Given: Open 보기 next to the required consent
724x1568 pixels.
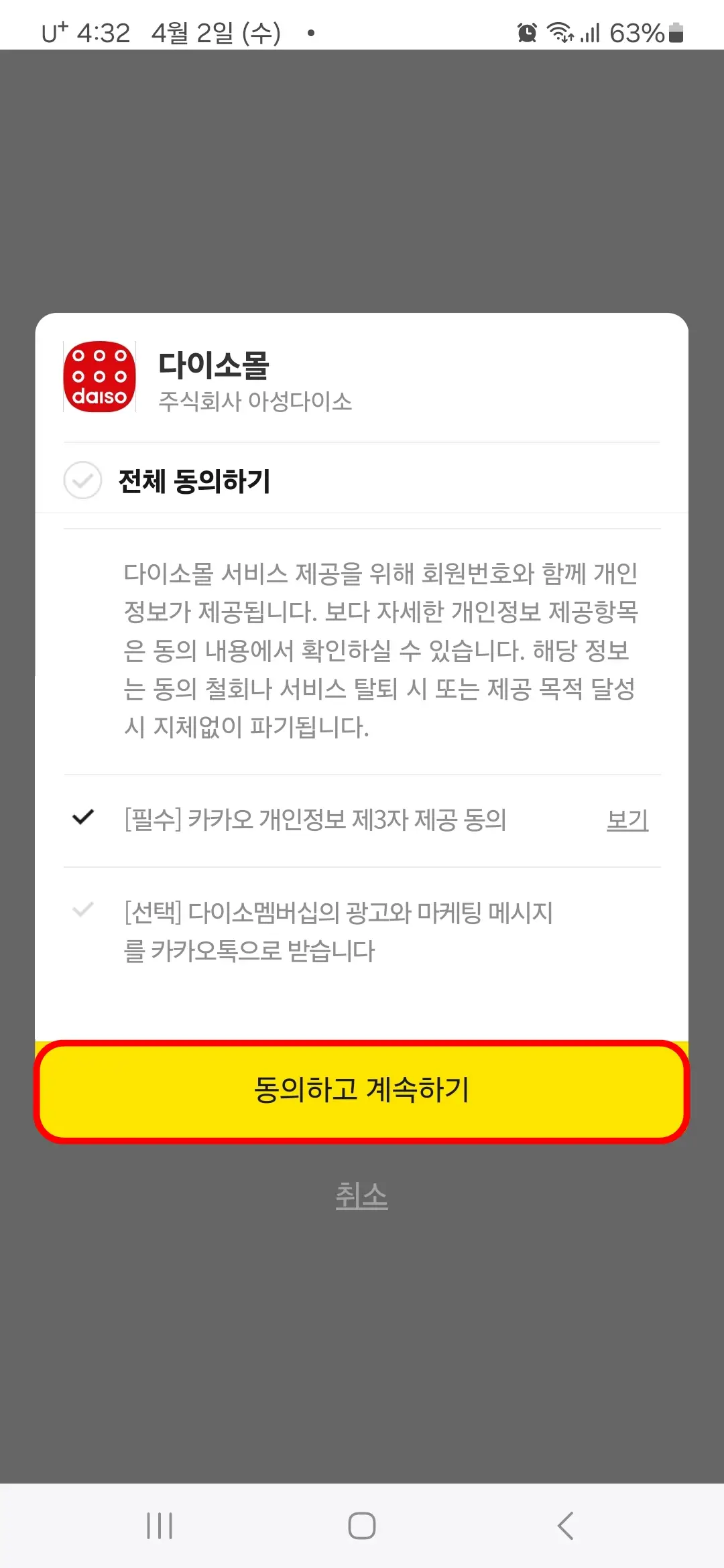Looking at the screenshot, I should tap(626, 820).
